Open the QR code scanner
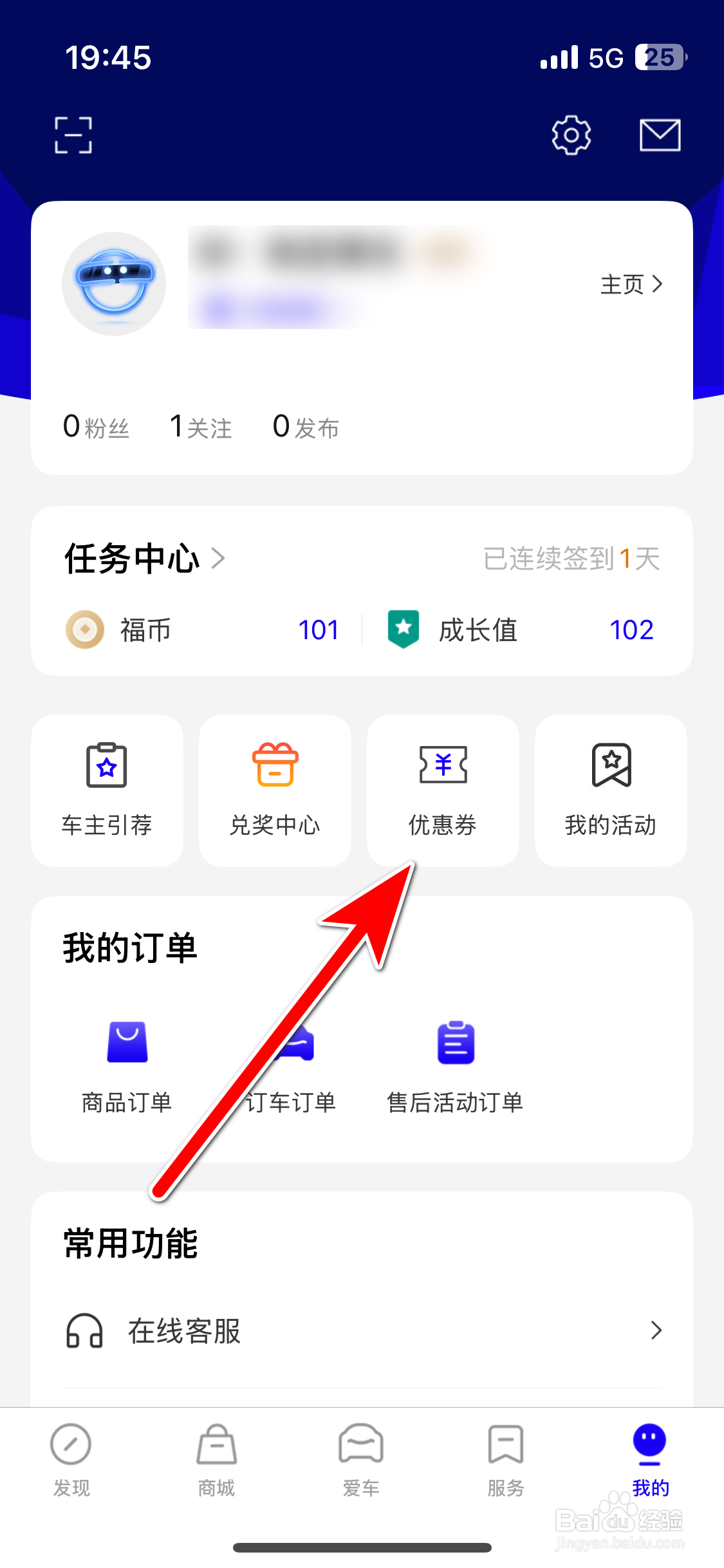Screen dimensions: 724x1568 click(x=74, y=135)
